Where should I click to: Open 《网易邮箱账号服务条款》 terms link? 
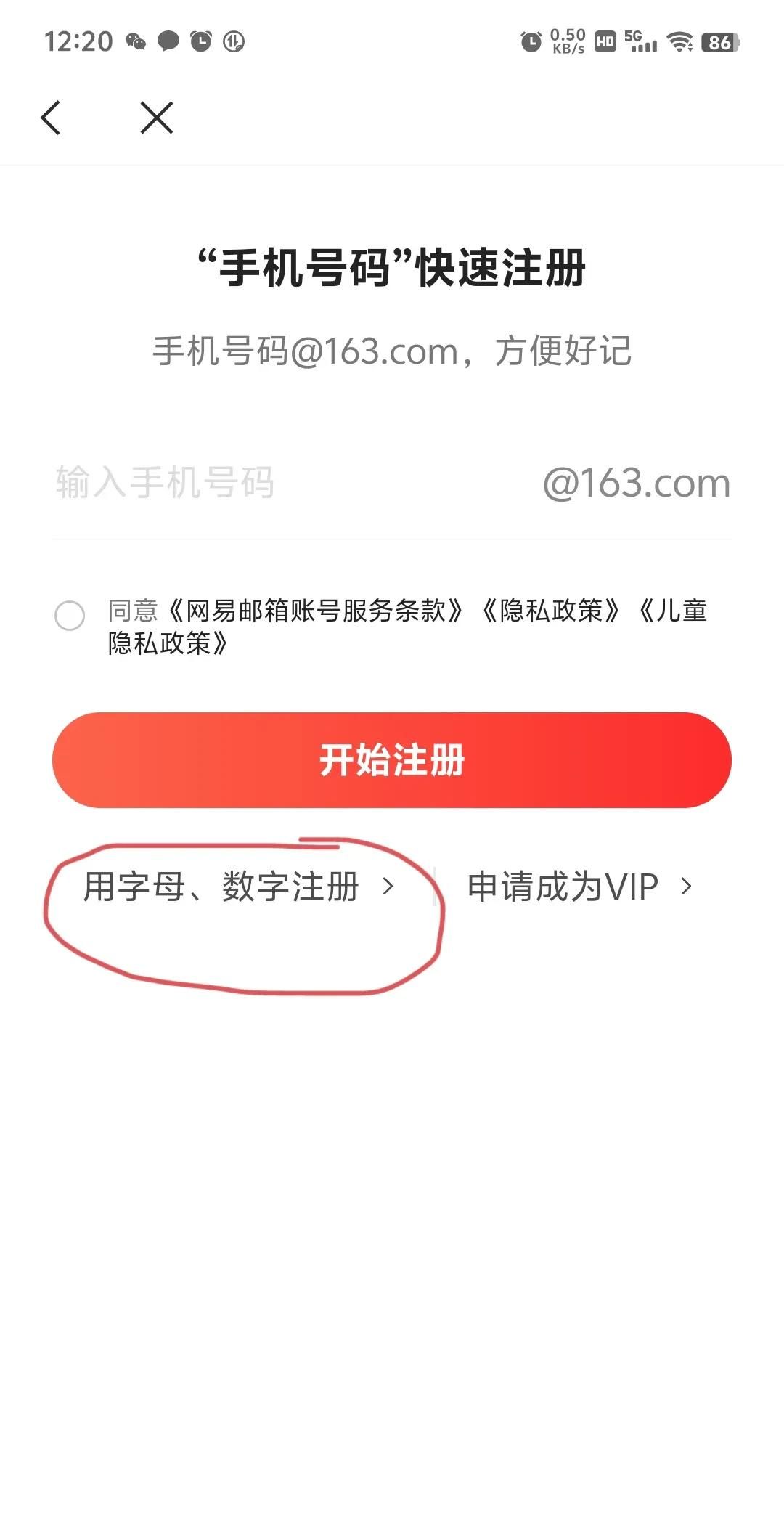pos(315,611)
